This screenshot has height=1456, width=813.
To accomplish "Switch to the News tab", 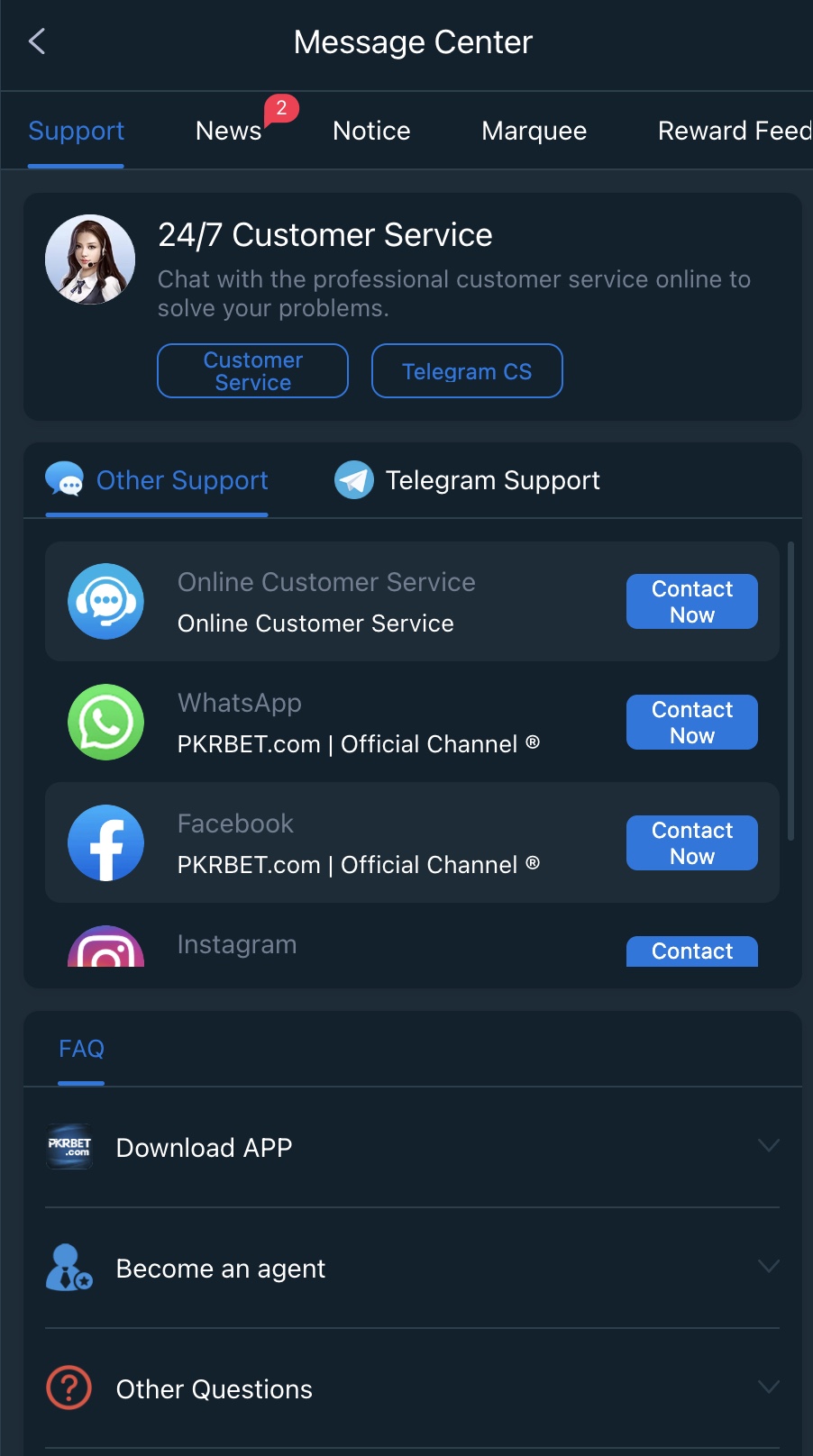I will click(x=229, y=132).
